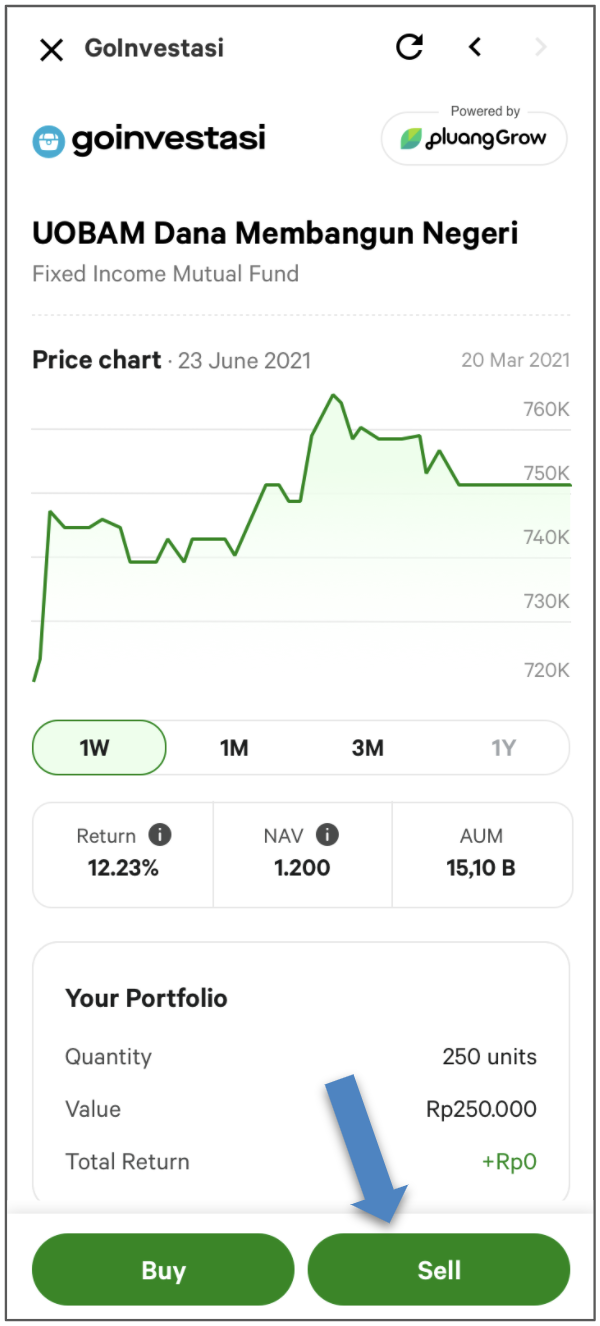Open the Return info tooltip
600x1326 pixels.
[x=159, y=835]
